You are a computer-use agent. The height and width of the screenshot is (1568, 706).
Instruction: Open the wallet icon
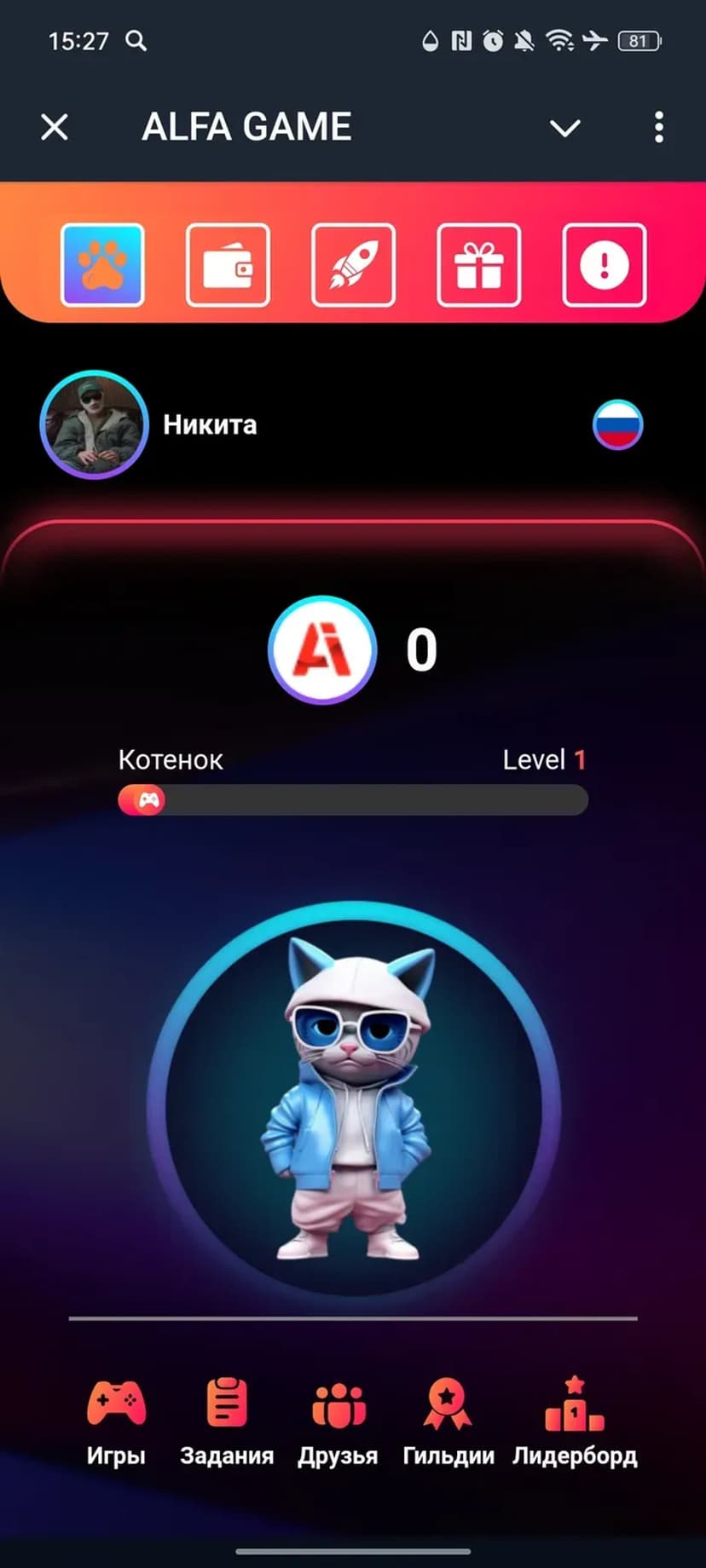pyautogui.click(x=228, y=264)
